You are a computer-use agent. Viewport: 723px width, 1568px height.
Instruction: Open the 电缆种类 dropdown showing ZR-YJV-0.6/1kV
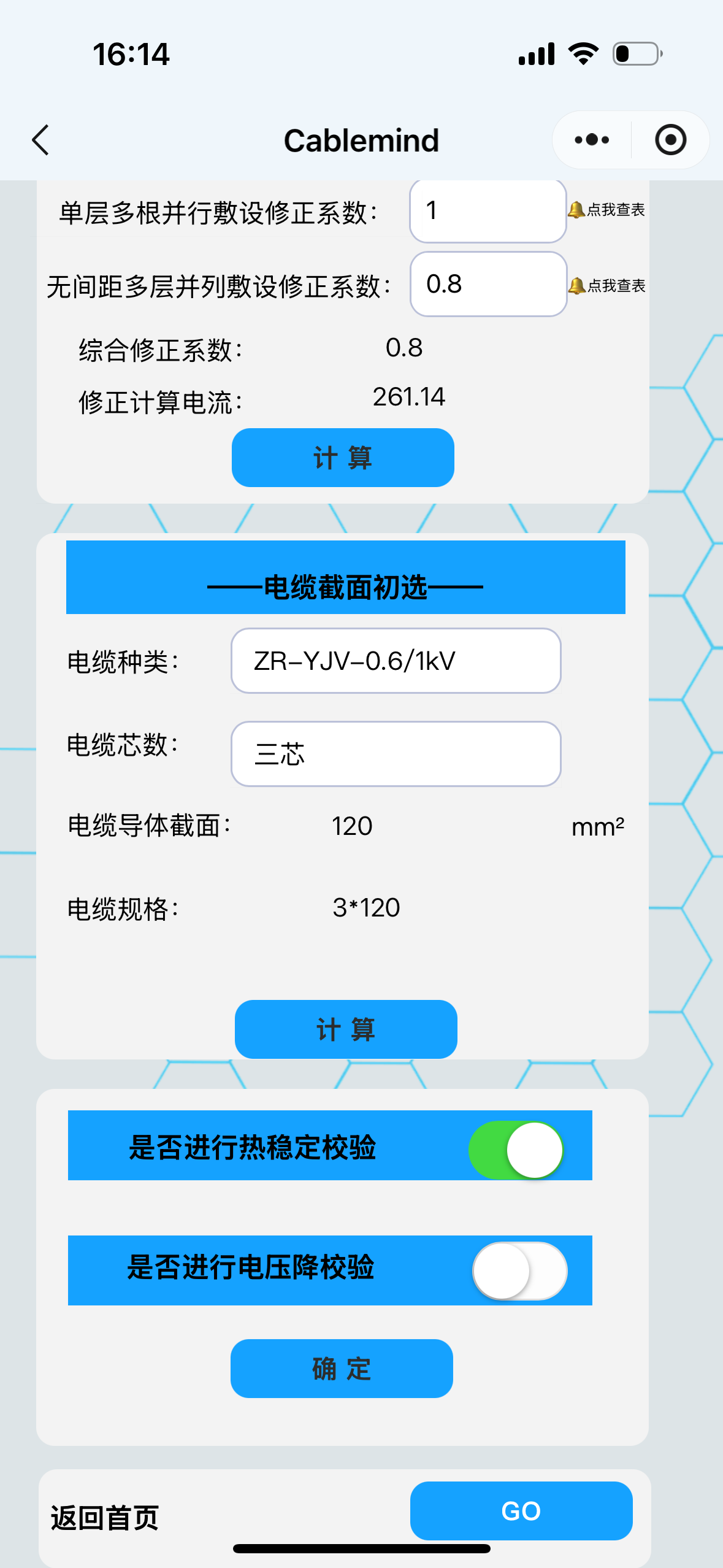click(x=396, y=661)
